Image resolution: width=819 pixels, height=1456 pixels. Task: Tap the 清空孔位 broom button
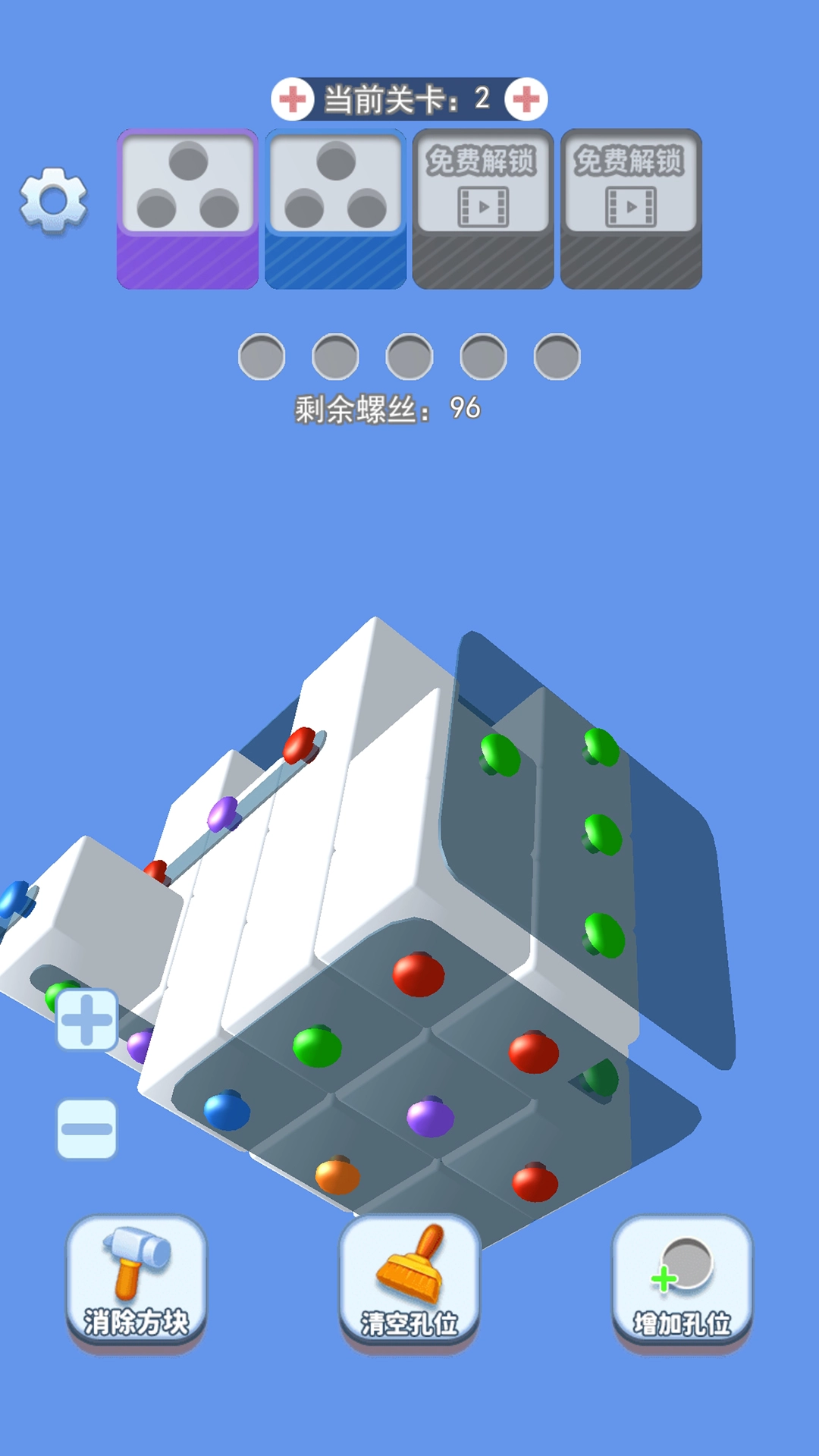pyautogui.click(x=409, y=1282)
